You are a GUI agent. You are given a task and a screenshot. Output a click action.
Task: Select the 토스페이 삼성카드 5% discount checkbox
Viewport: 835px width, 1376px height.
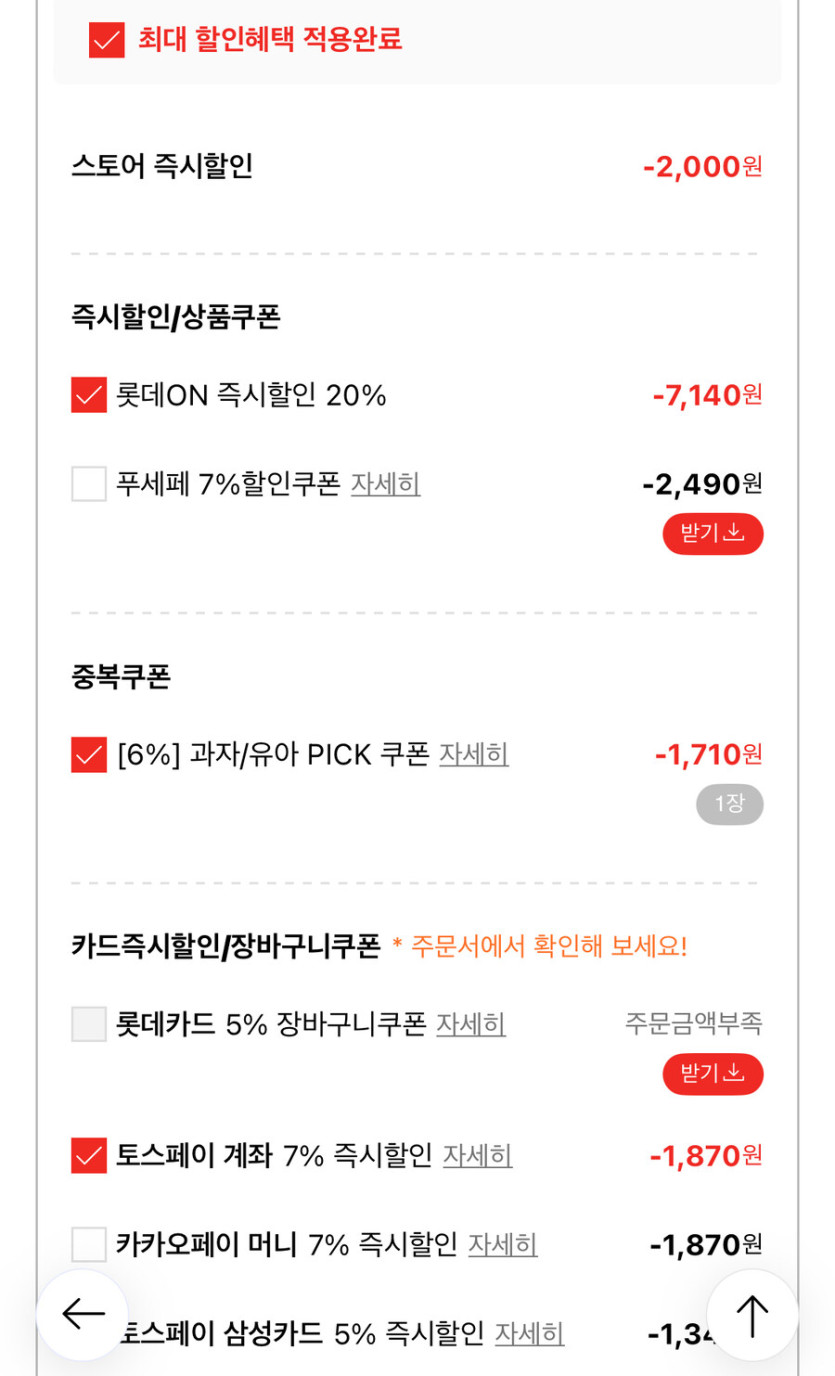coord(88,1334)
